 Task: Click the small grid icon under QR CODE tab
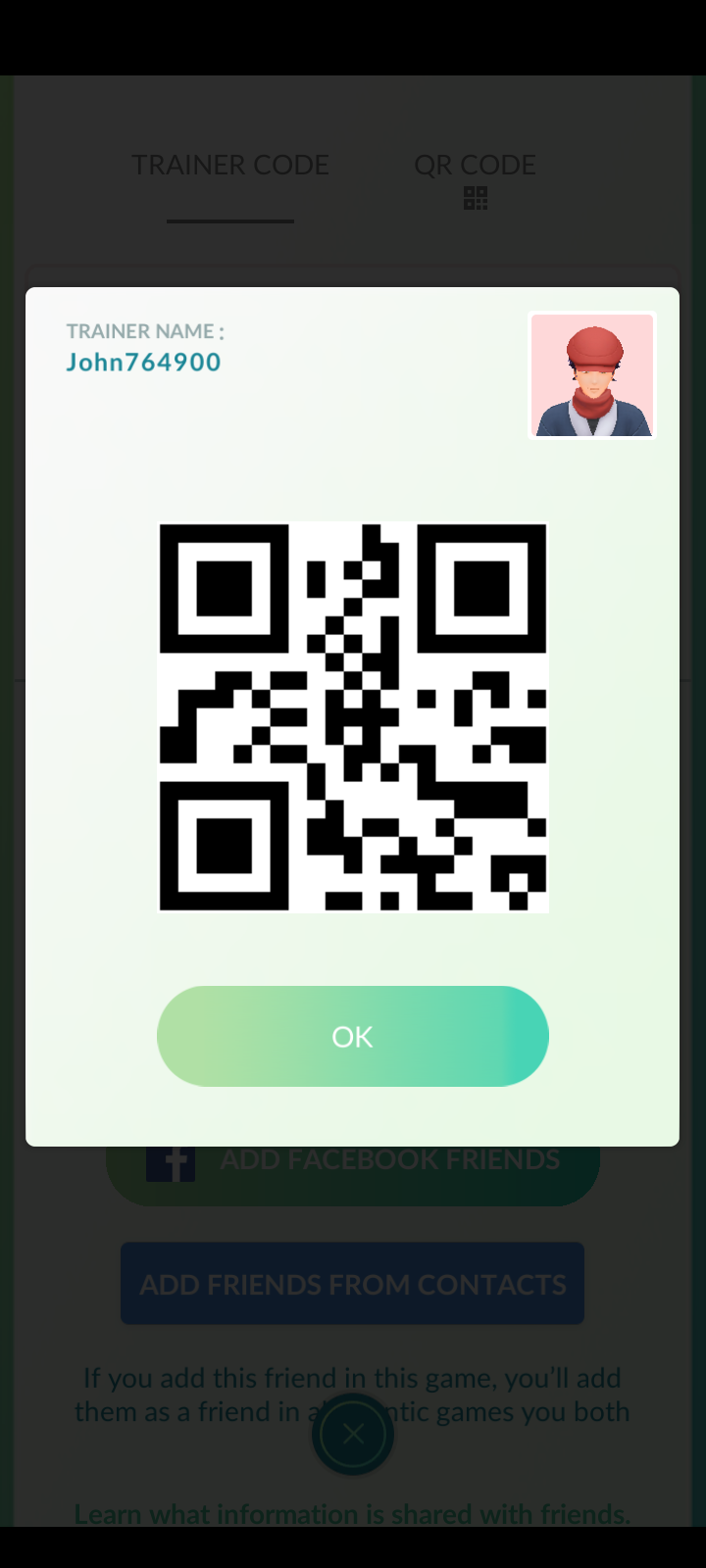click(476, 198)
